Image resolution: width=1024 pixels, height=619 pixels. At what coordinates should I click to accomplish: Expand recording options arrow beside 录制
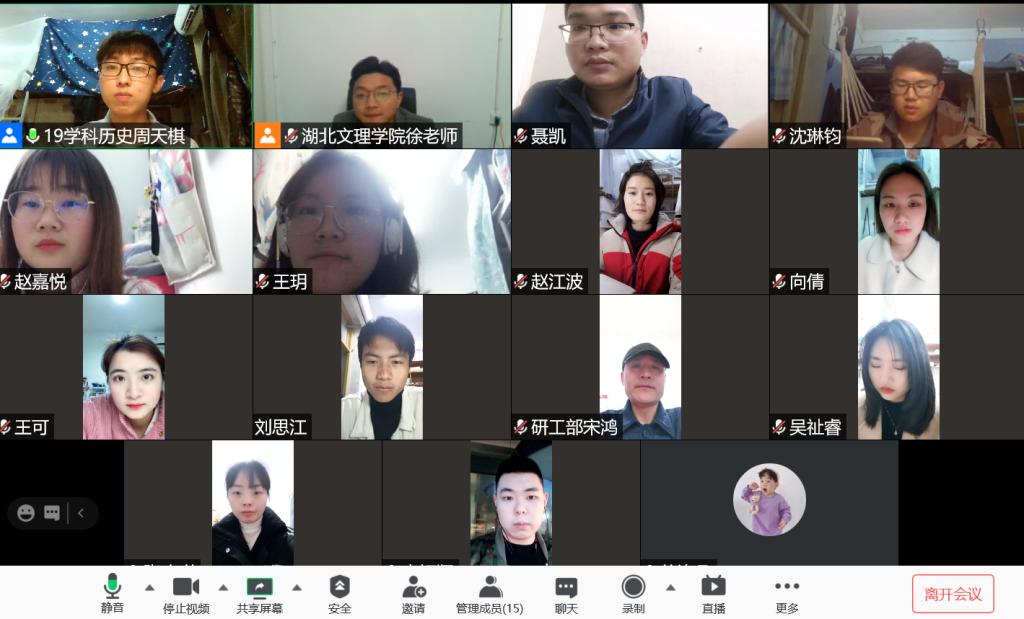click(x=670, y=587)
